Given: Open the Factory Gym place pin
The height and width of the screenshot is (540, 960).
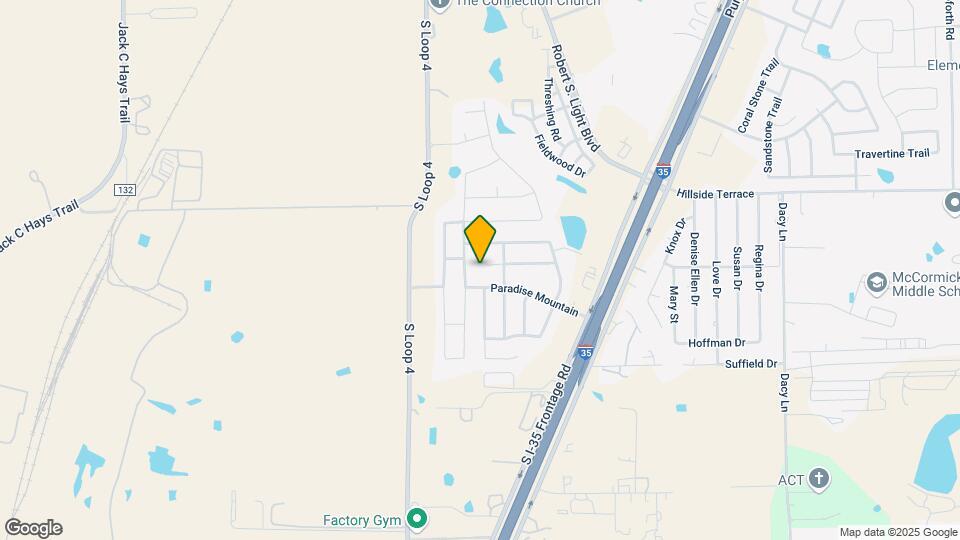Looking at the screenshot, I should pyautogui.click(x=418, y=519).
